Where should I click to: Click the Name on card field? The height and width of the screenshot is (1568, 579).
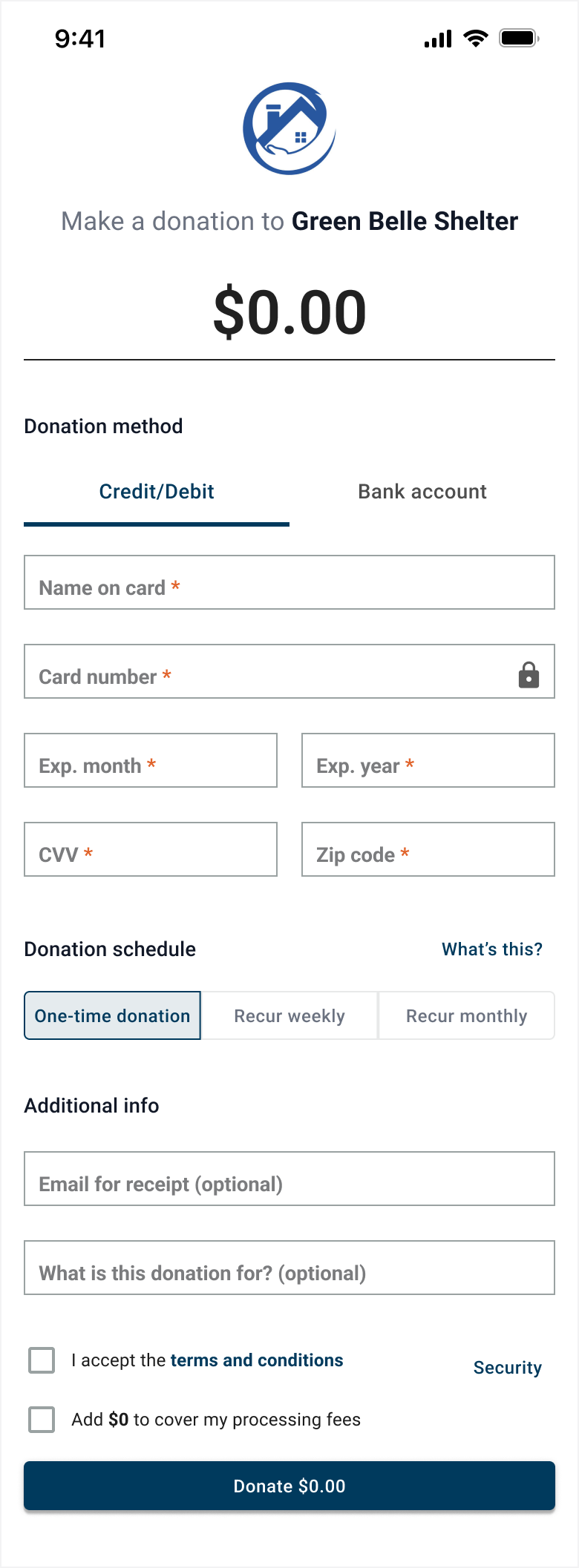289,582
